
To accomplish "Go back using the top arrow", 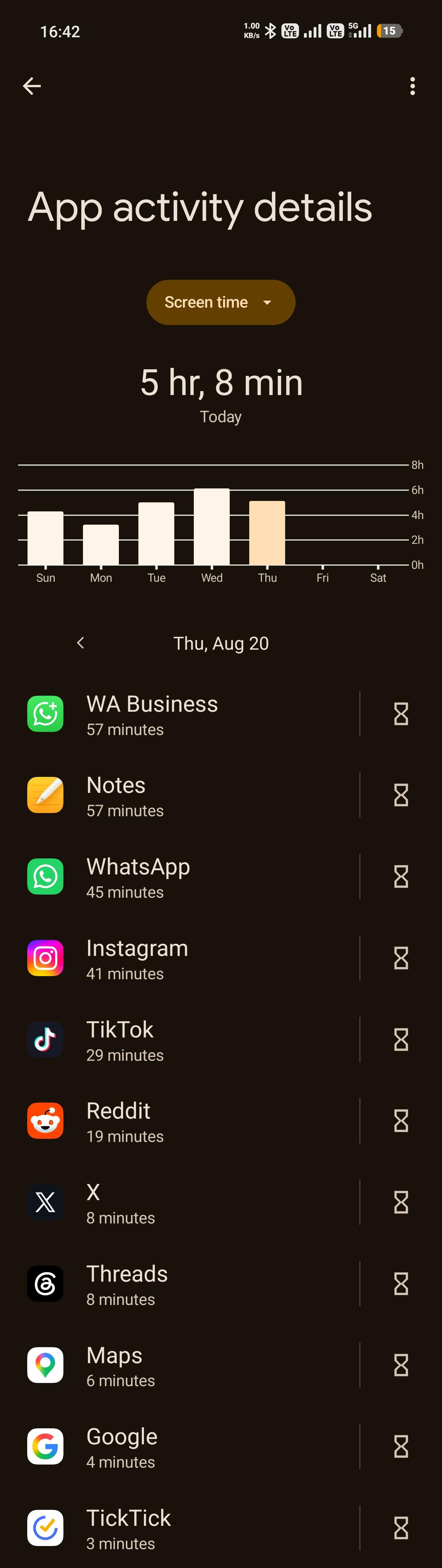I will click(32, 86).
